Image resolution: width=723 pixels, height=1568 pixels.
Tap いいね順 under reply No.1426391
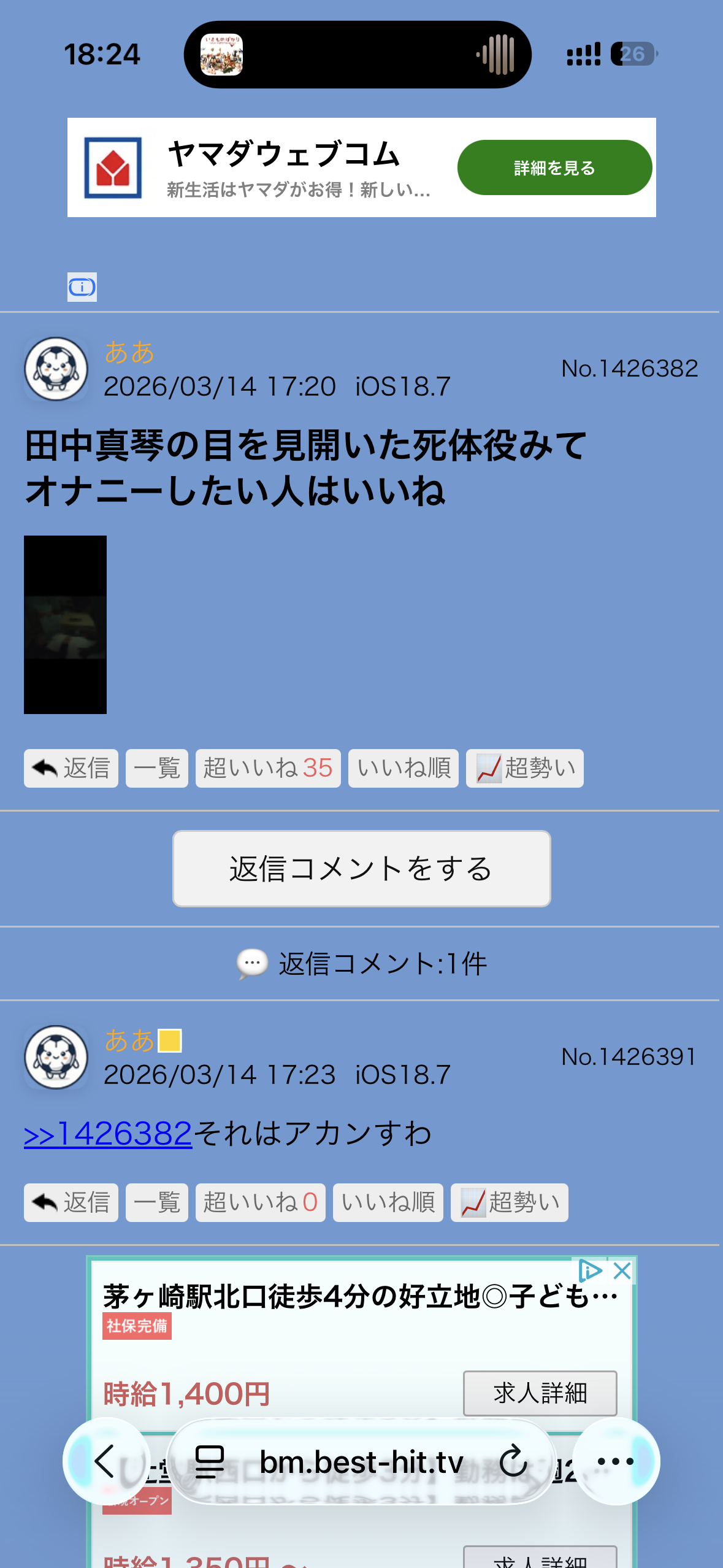tap(388, 1202)
